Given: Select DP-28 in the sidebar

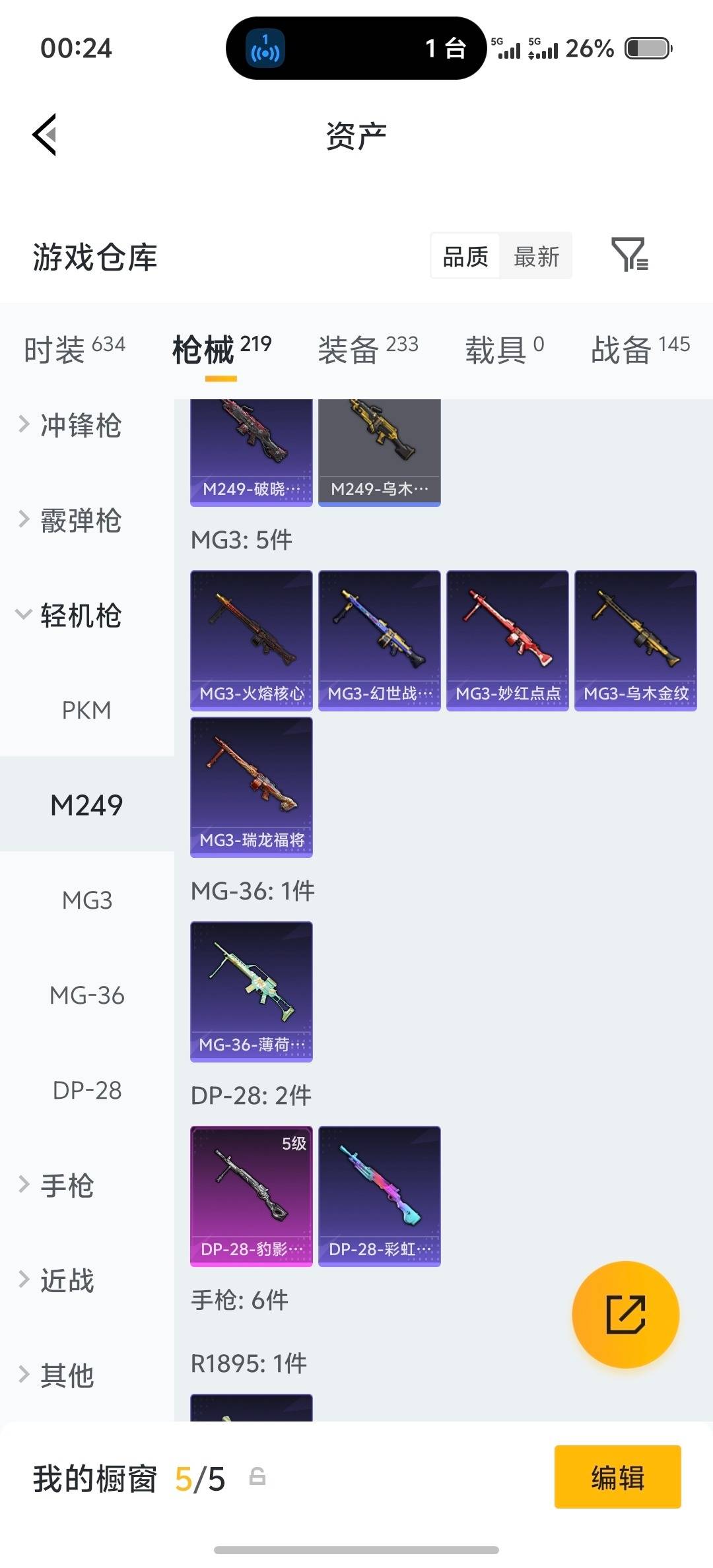Looking at the screenshot, I should coord(86,1090).
